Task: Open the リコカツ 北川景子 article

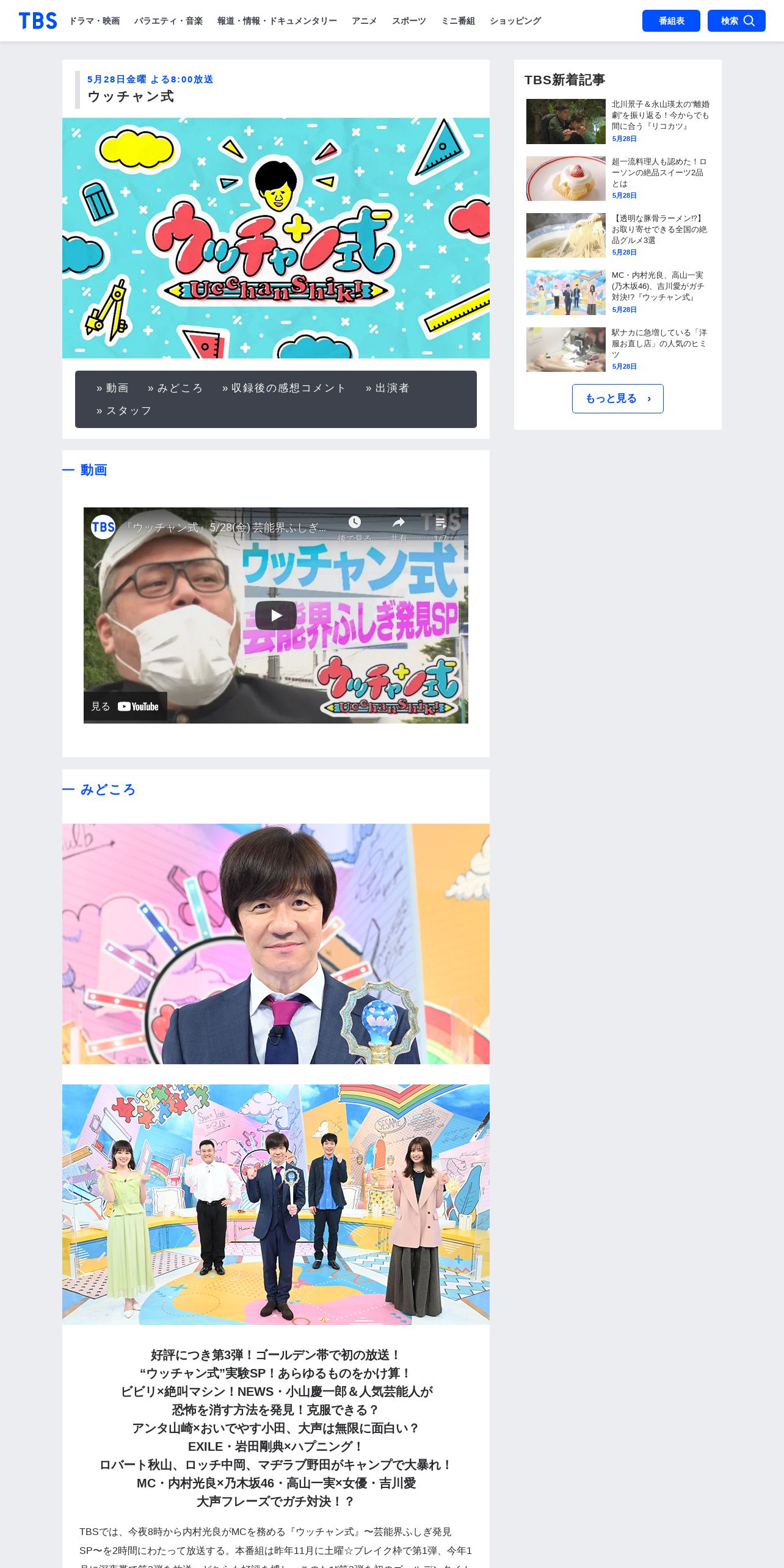Action: tap(618, 122)
